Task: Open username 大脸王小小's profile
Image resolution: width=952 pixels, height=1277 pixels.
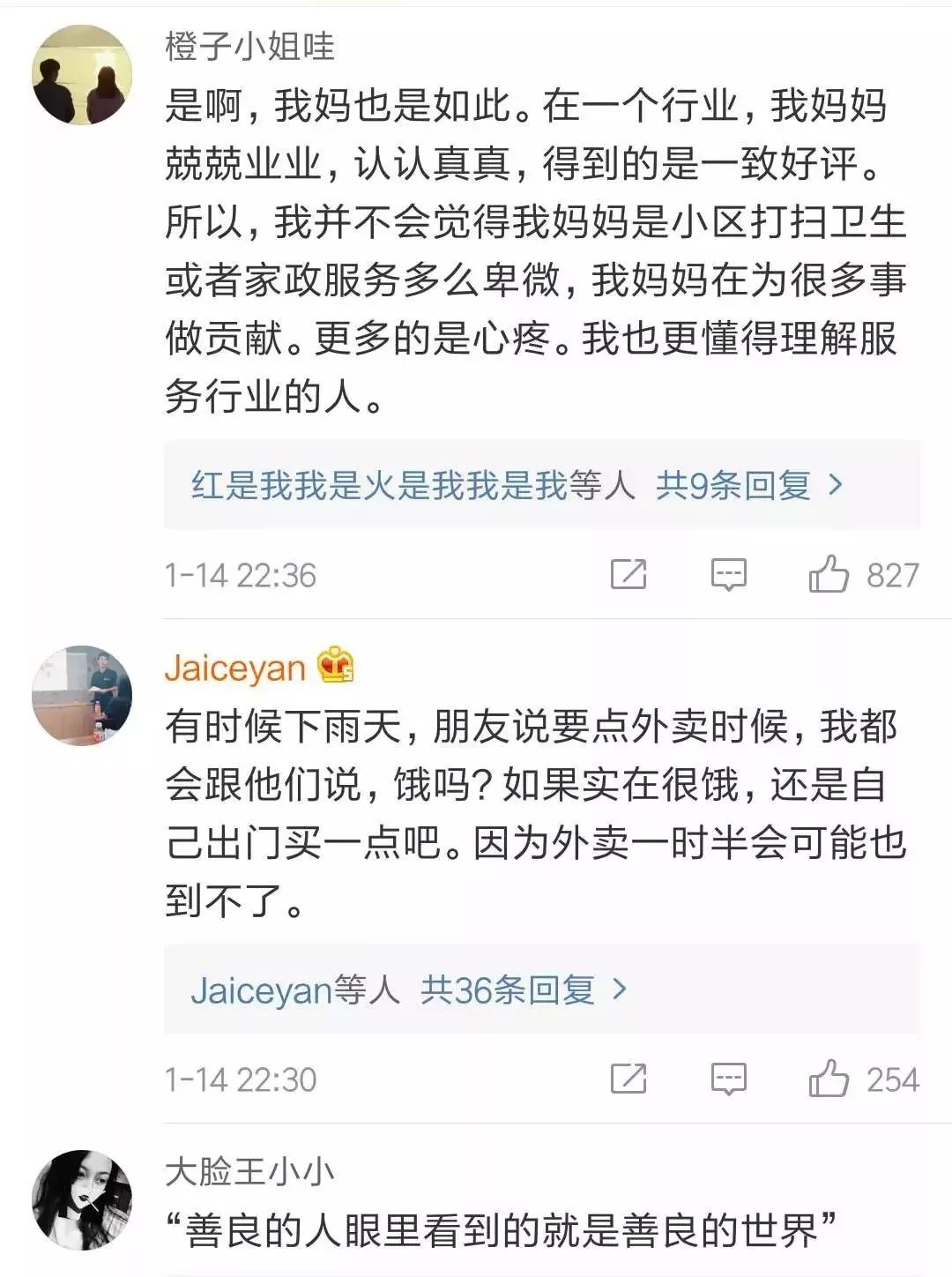Action: coord(249,1172)
